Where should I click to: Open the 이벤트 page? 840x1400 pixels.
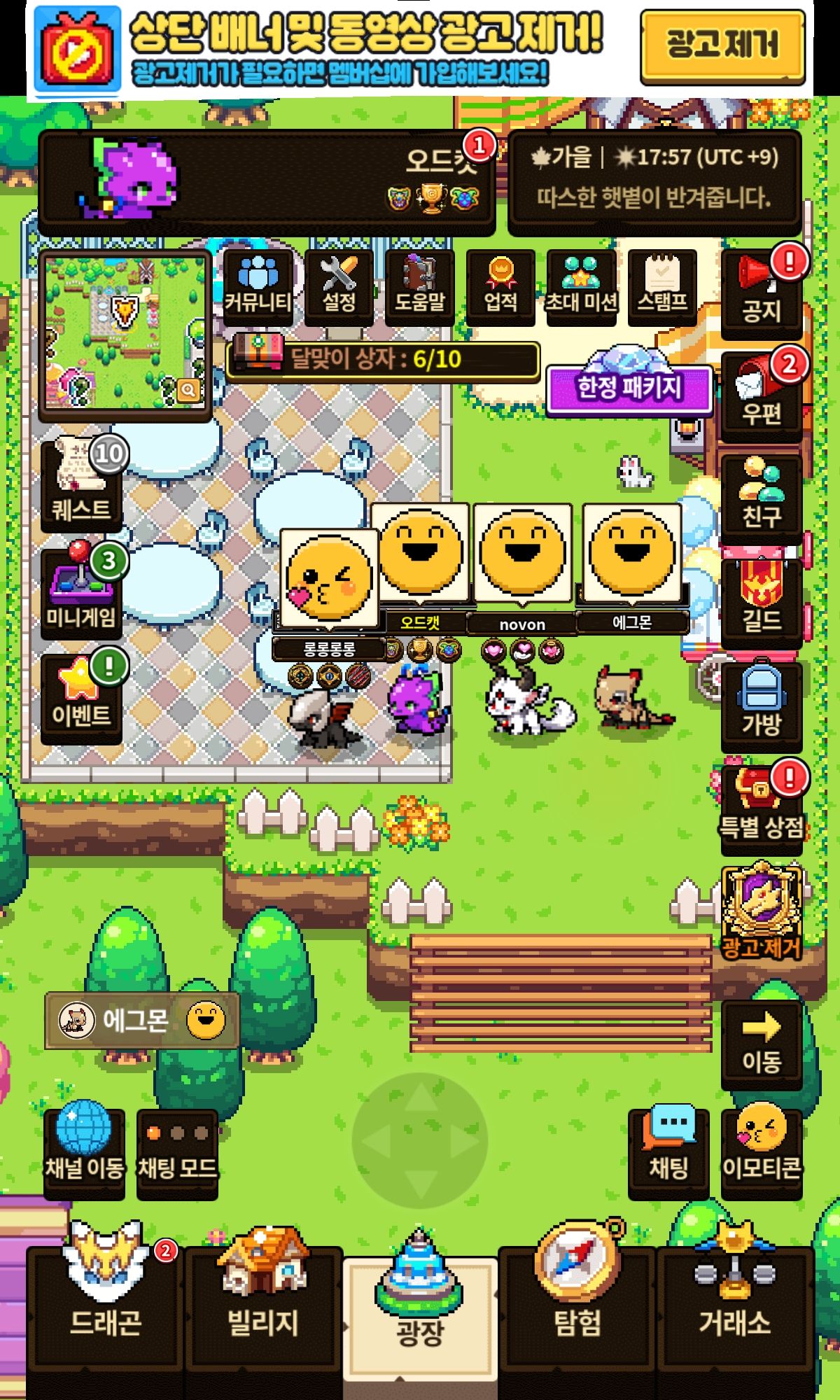(81, 697)
